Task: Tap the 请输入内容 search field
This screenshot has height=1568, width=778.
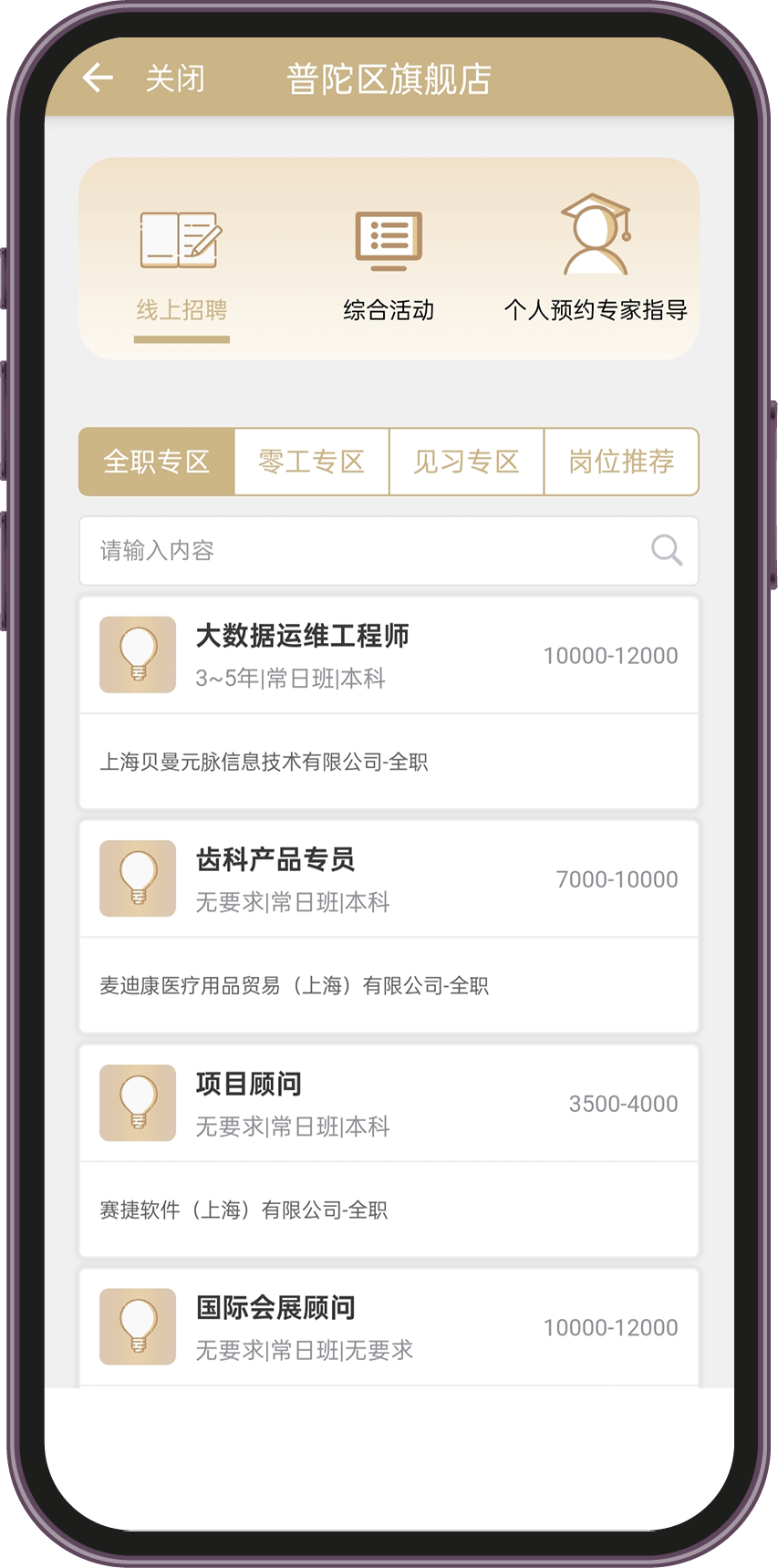Action: [x=365, y=551]
